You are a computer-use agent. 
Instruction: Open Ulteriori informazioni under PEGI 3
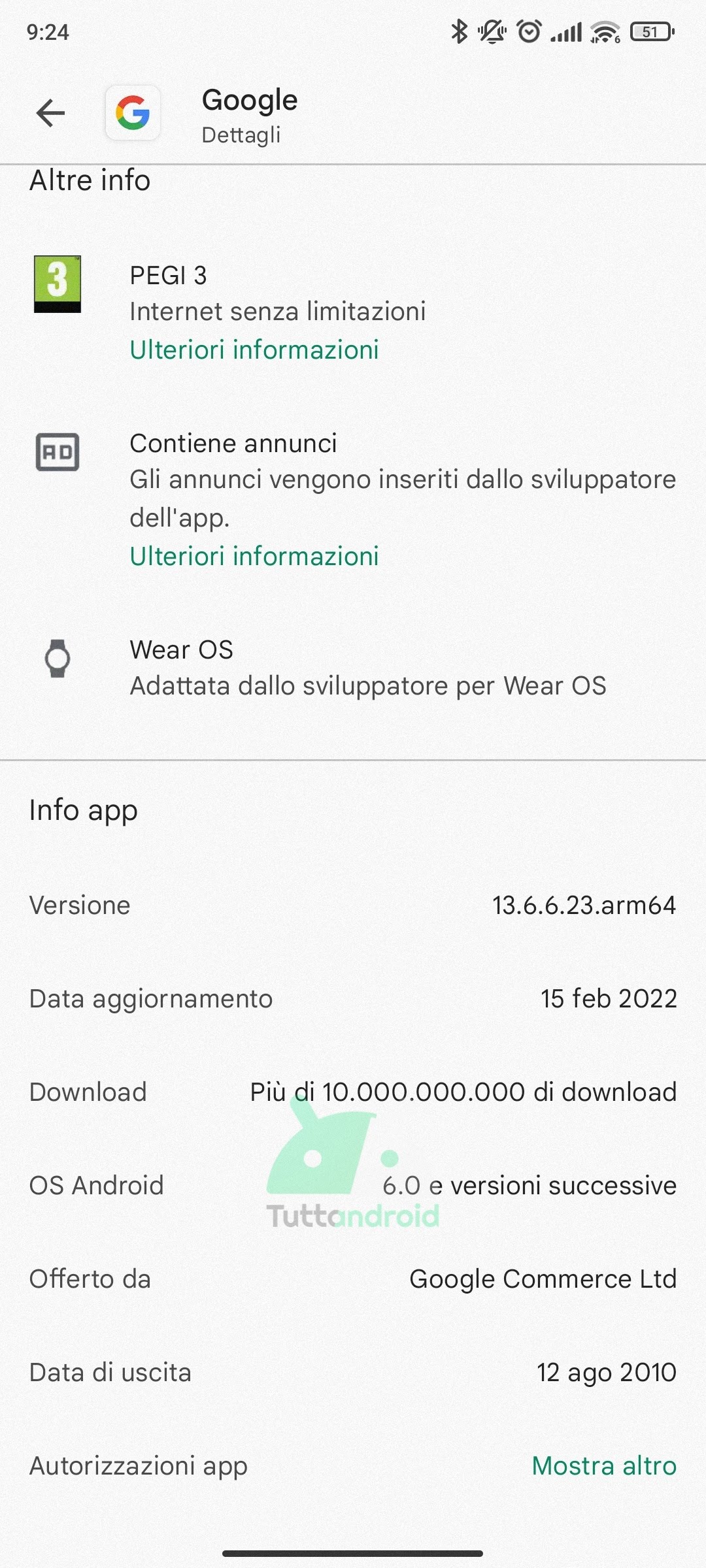pos(254,350)
